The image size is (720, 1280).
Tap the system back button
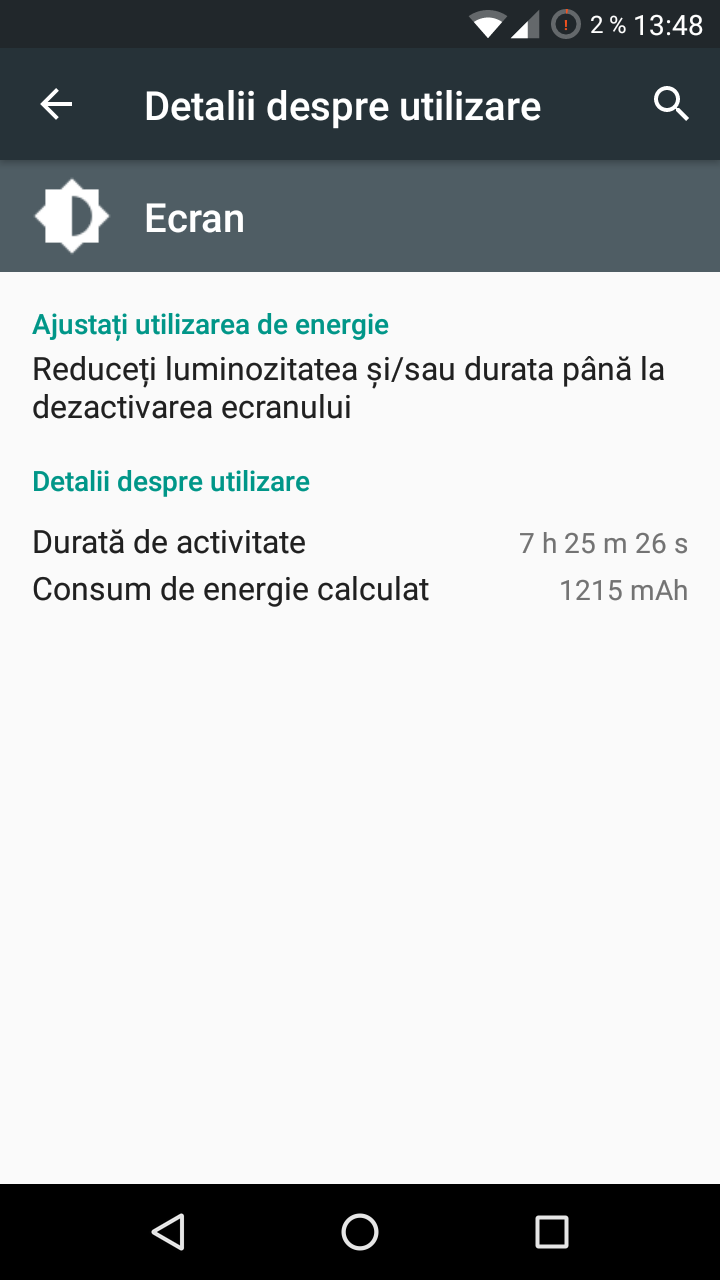pos(168,1232)
